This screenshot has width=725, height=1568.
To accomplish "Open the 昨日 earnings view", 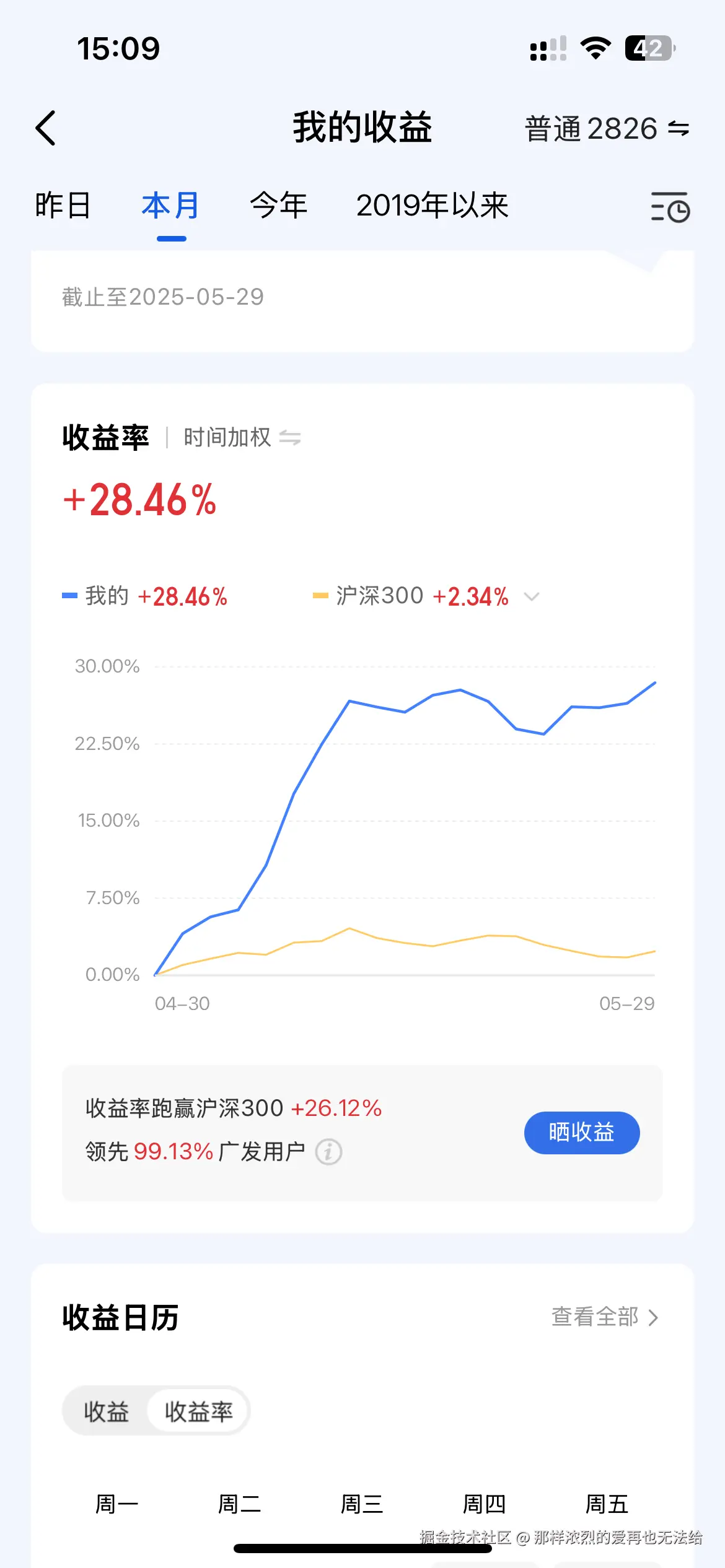I will coord(64,205).
